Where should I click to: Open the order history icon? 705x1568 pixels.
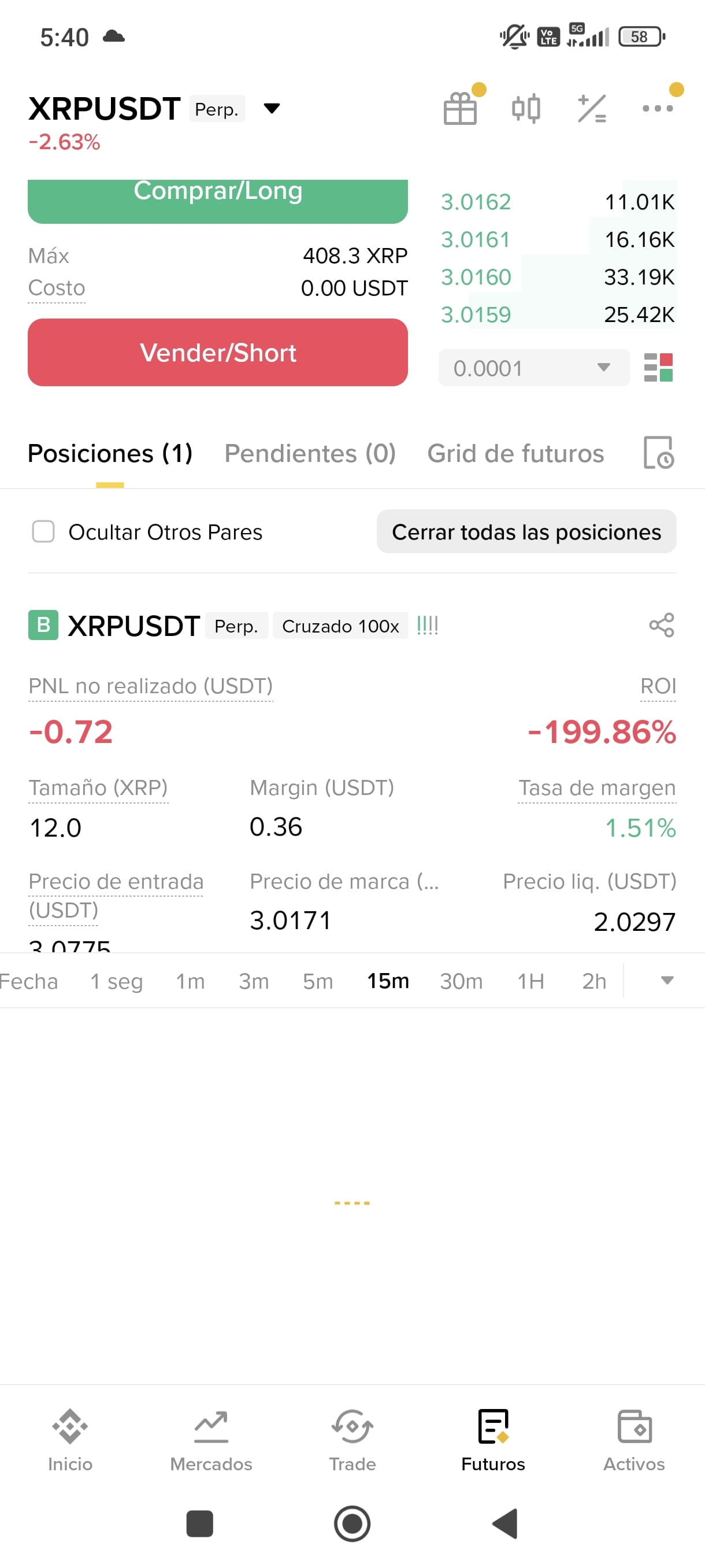659,453
